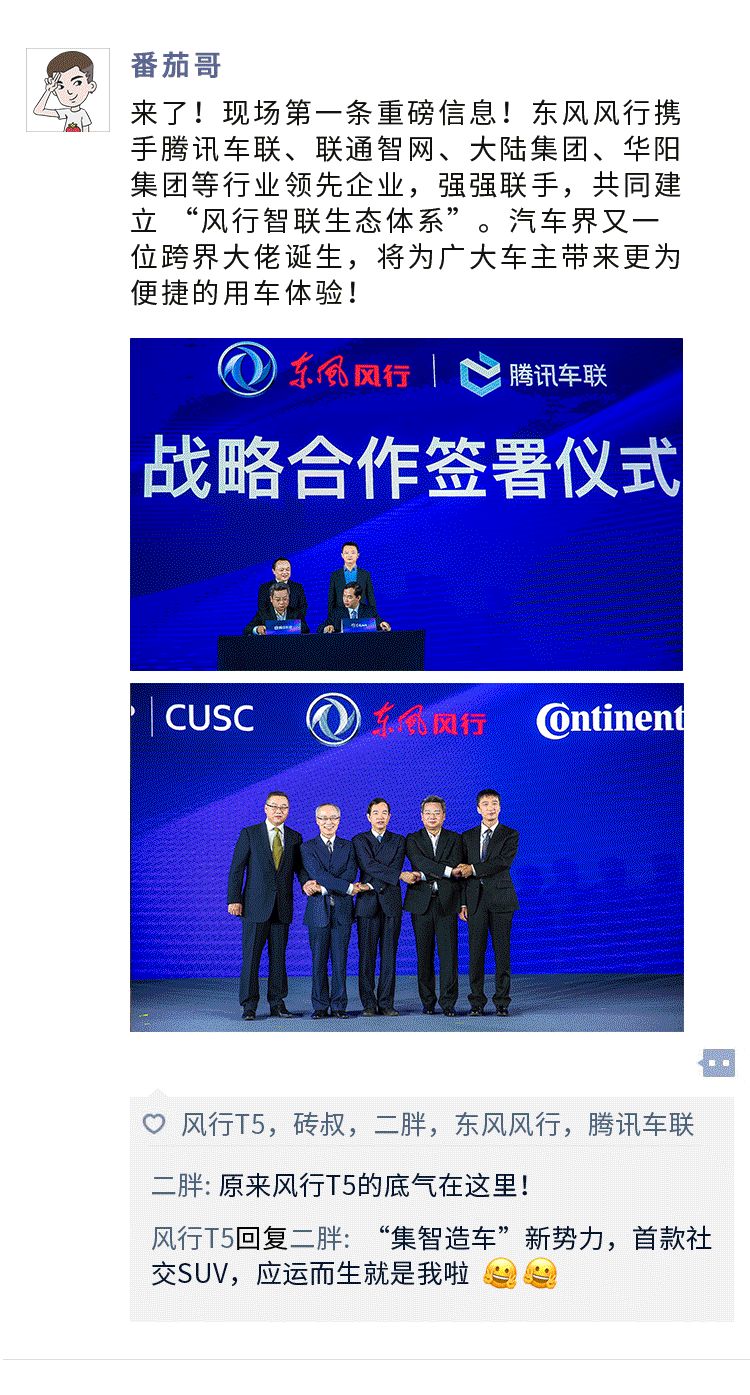Open the like and comment menu

[718, 1063]
